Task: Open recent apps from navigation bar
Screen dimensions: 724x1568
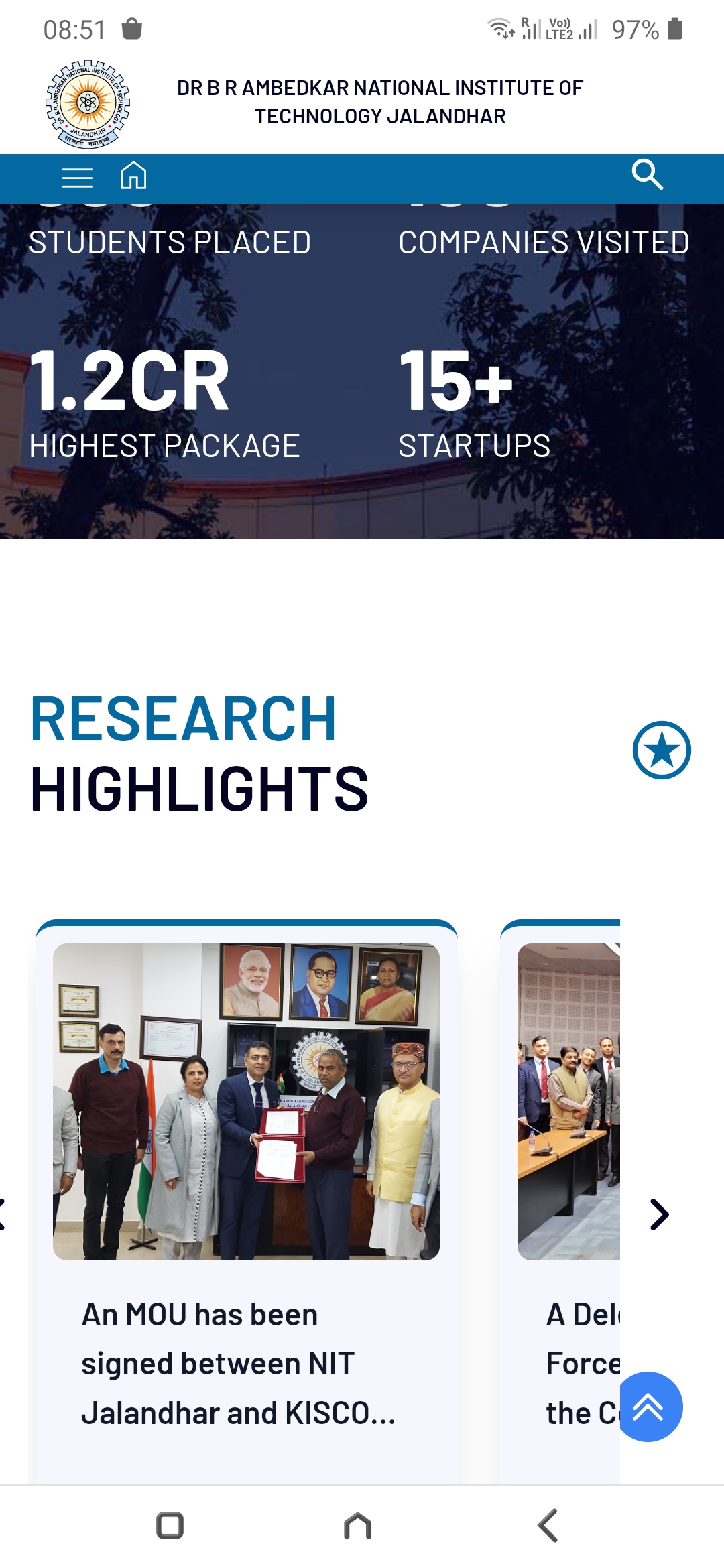Action: point(170,1526)
